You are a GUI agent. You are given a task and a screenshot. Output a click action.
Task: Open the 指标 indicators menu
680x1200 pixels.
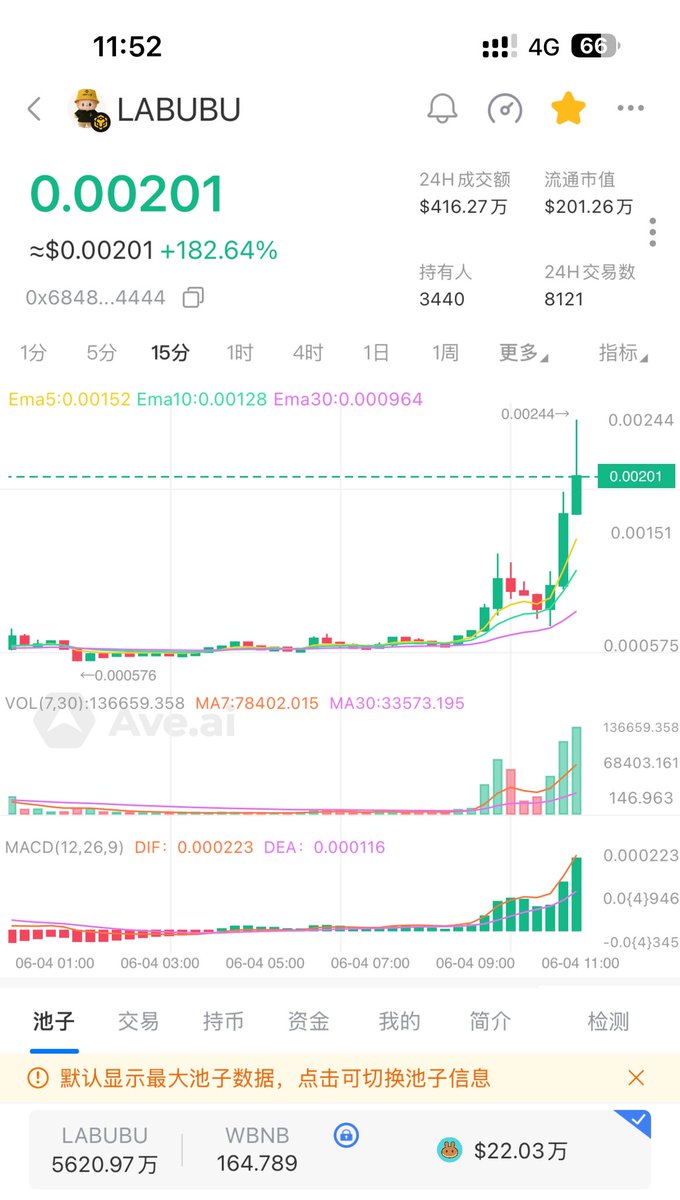(623, 352)
